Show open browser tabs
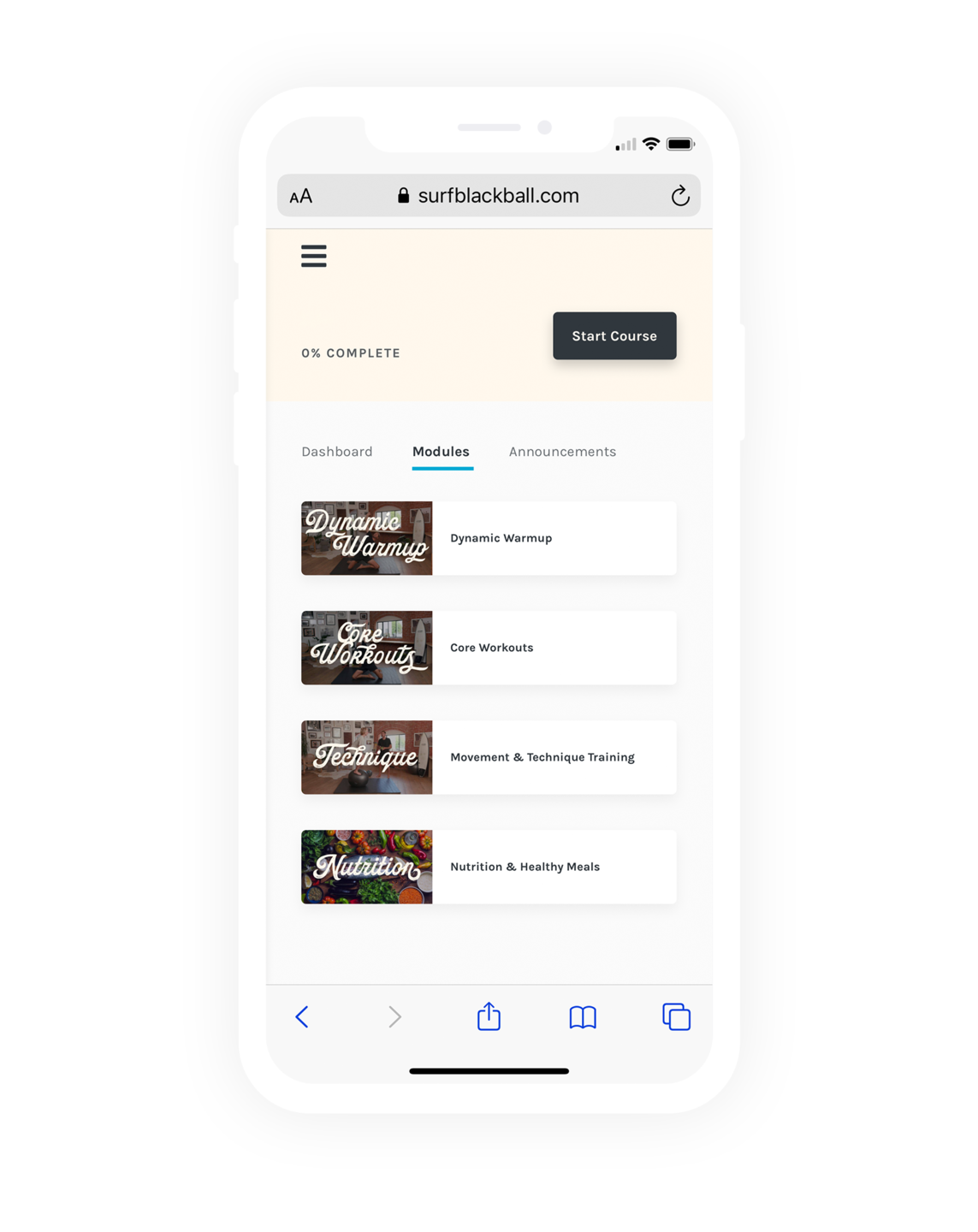Viewport: 978px width, 1232px height. tap(676, 1016)
